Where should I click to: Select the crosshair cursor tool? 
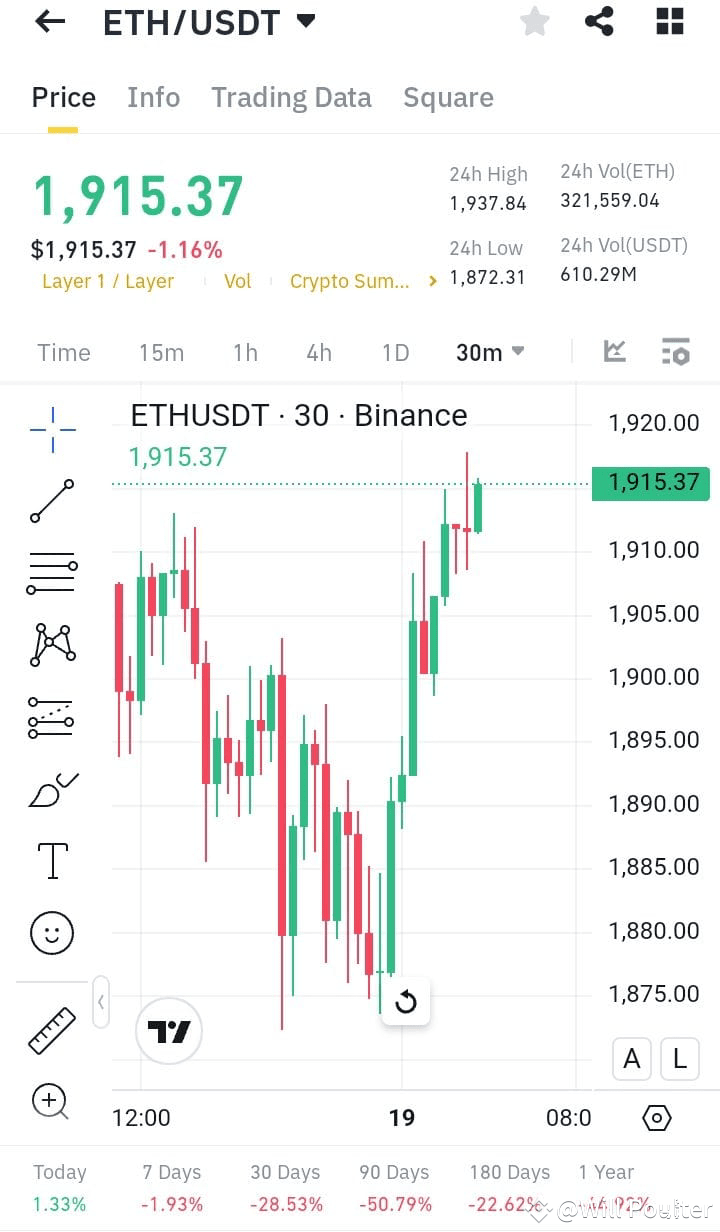click(x=51, y=428)
